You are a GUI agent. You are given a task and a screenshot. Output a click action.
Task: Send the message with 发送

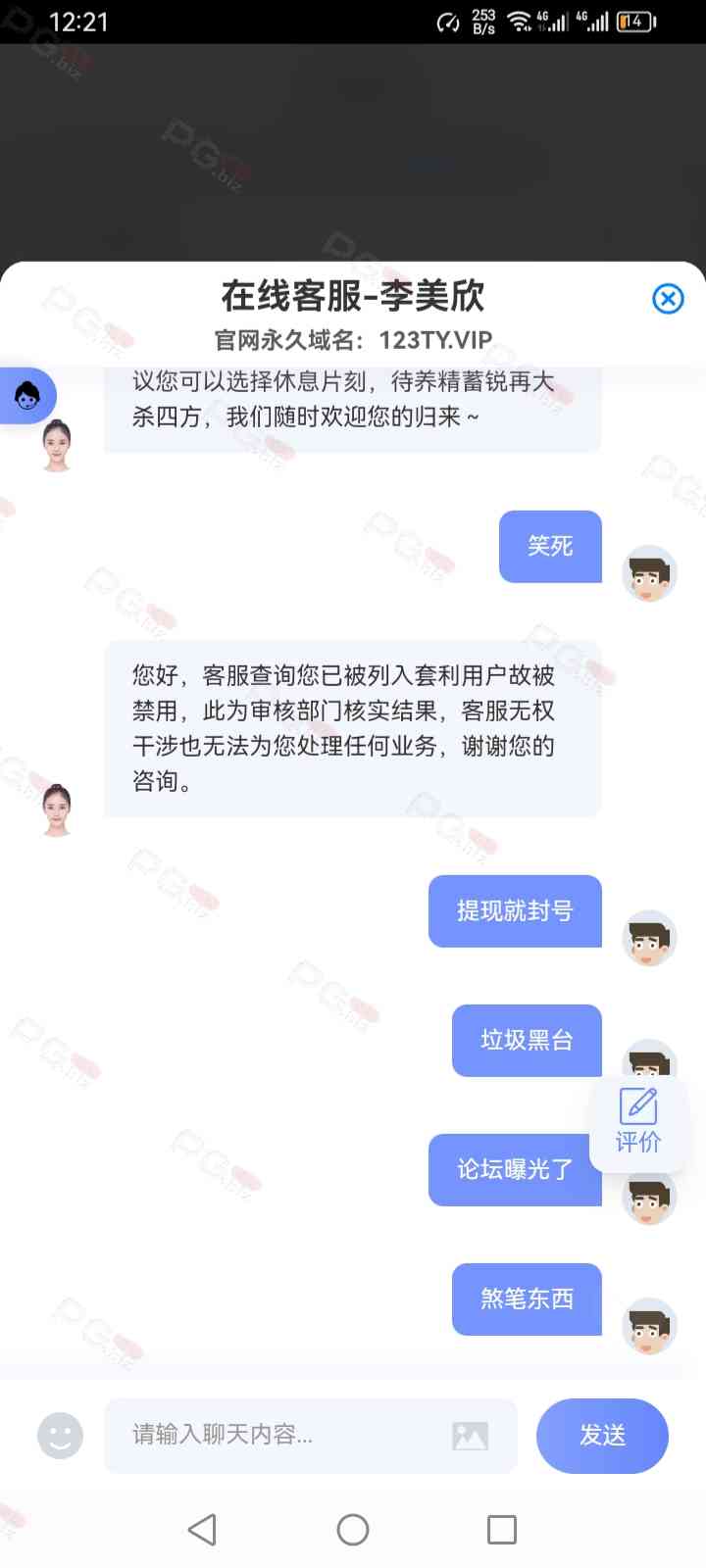602,1436
